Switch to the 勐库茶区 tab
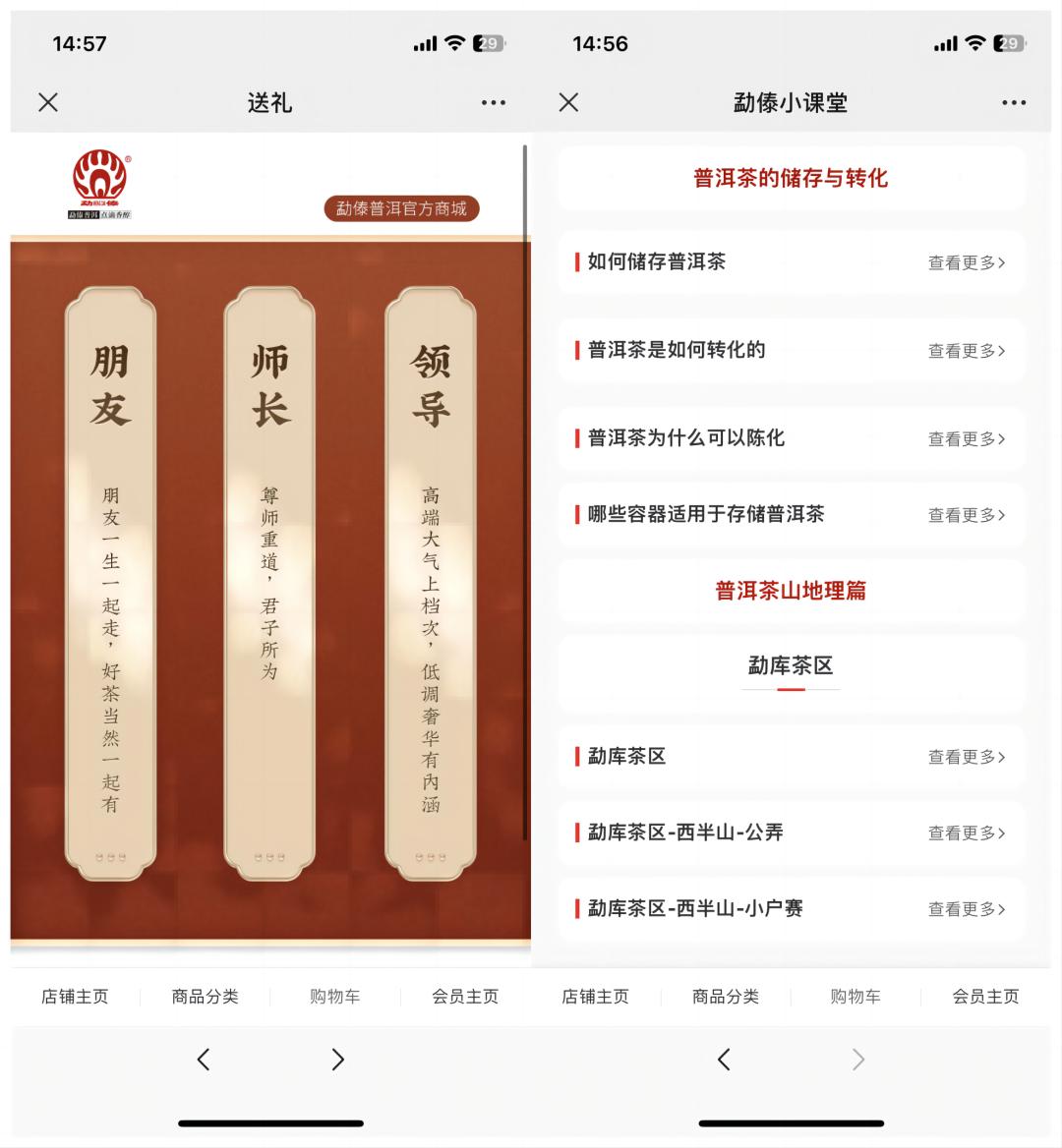 (791, 665)
